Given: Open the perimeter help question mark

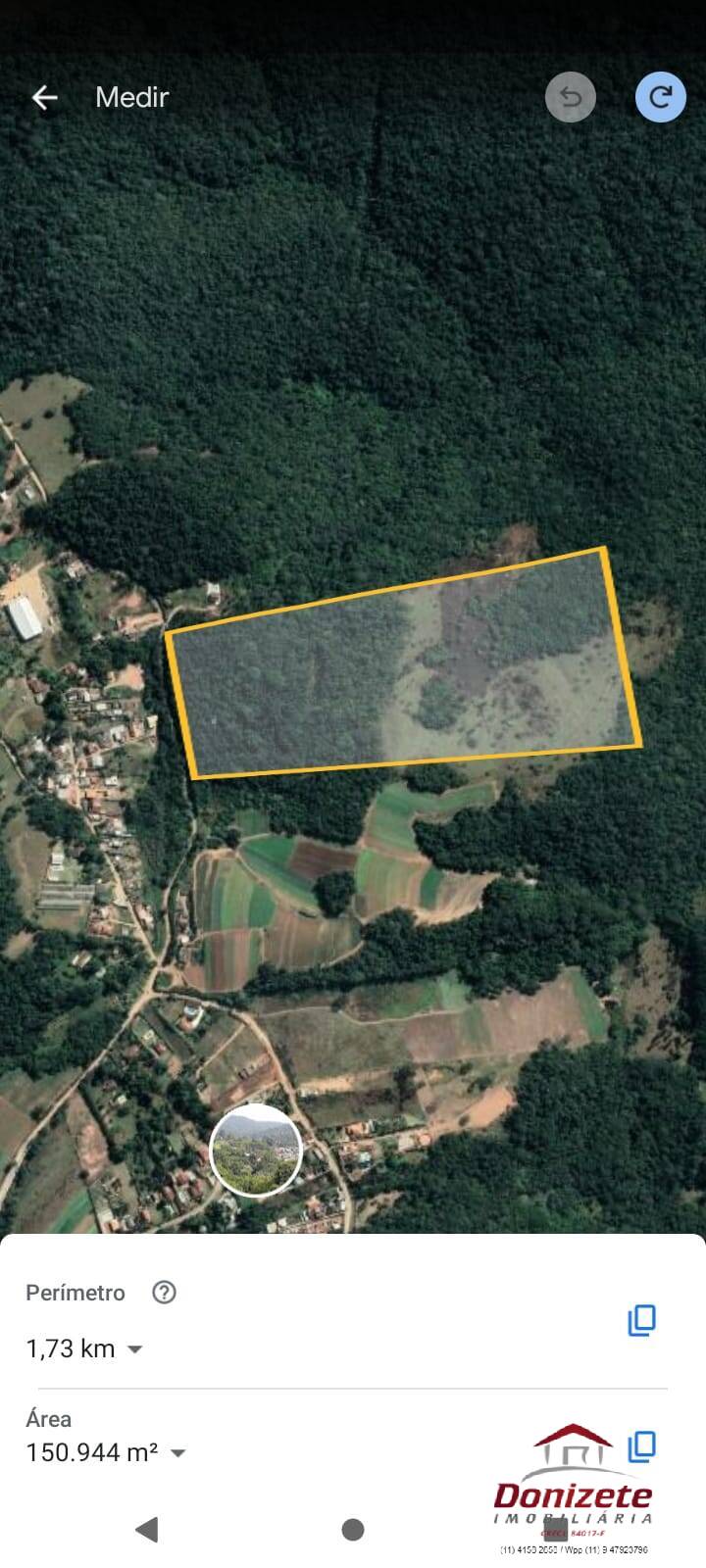Looking at the screenshot, I should (164, 1292).
